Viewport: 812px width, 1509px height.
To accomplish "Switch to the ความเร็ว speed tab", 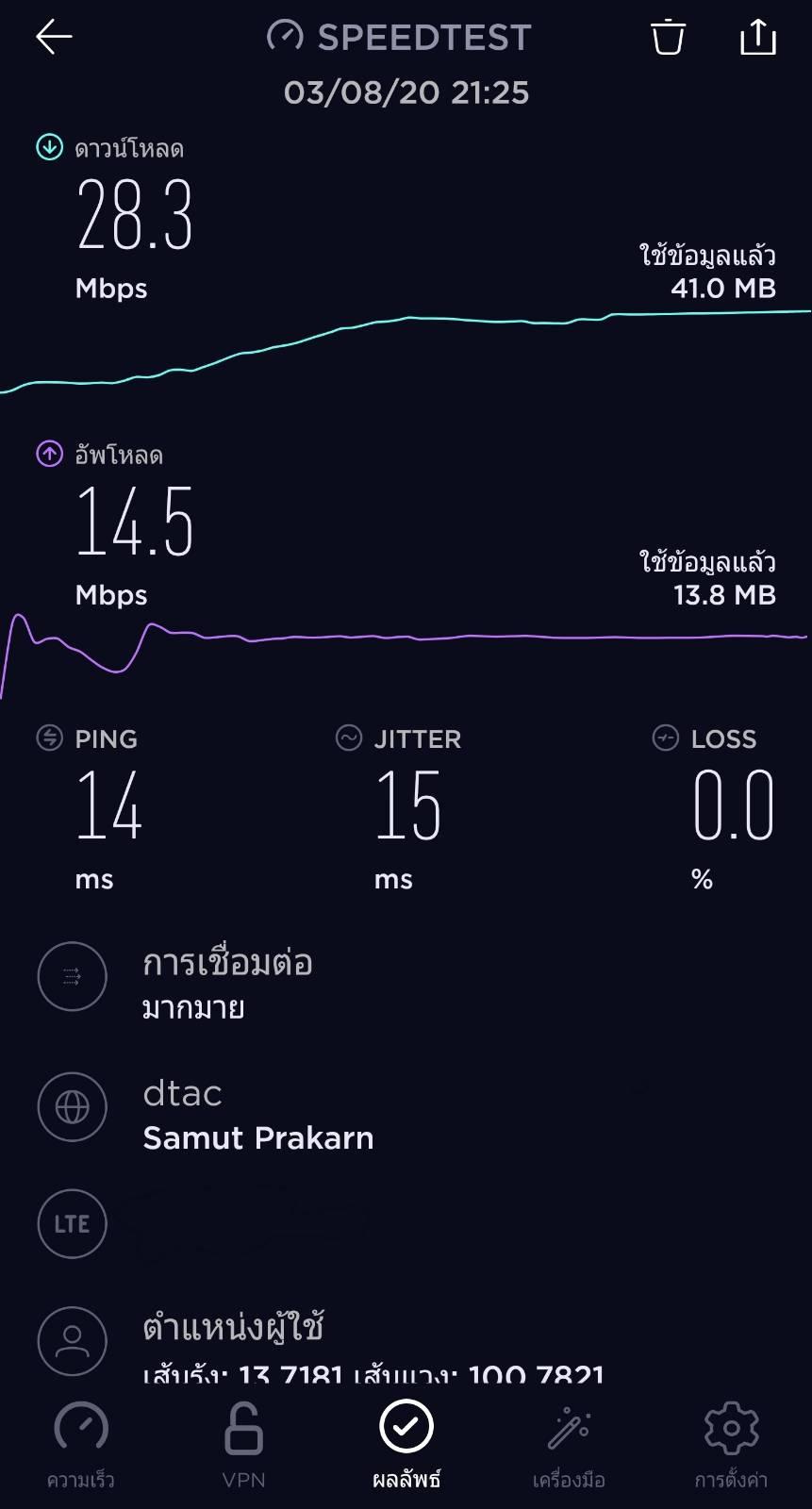I will click(x=81, y=1444).
